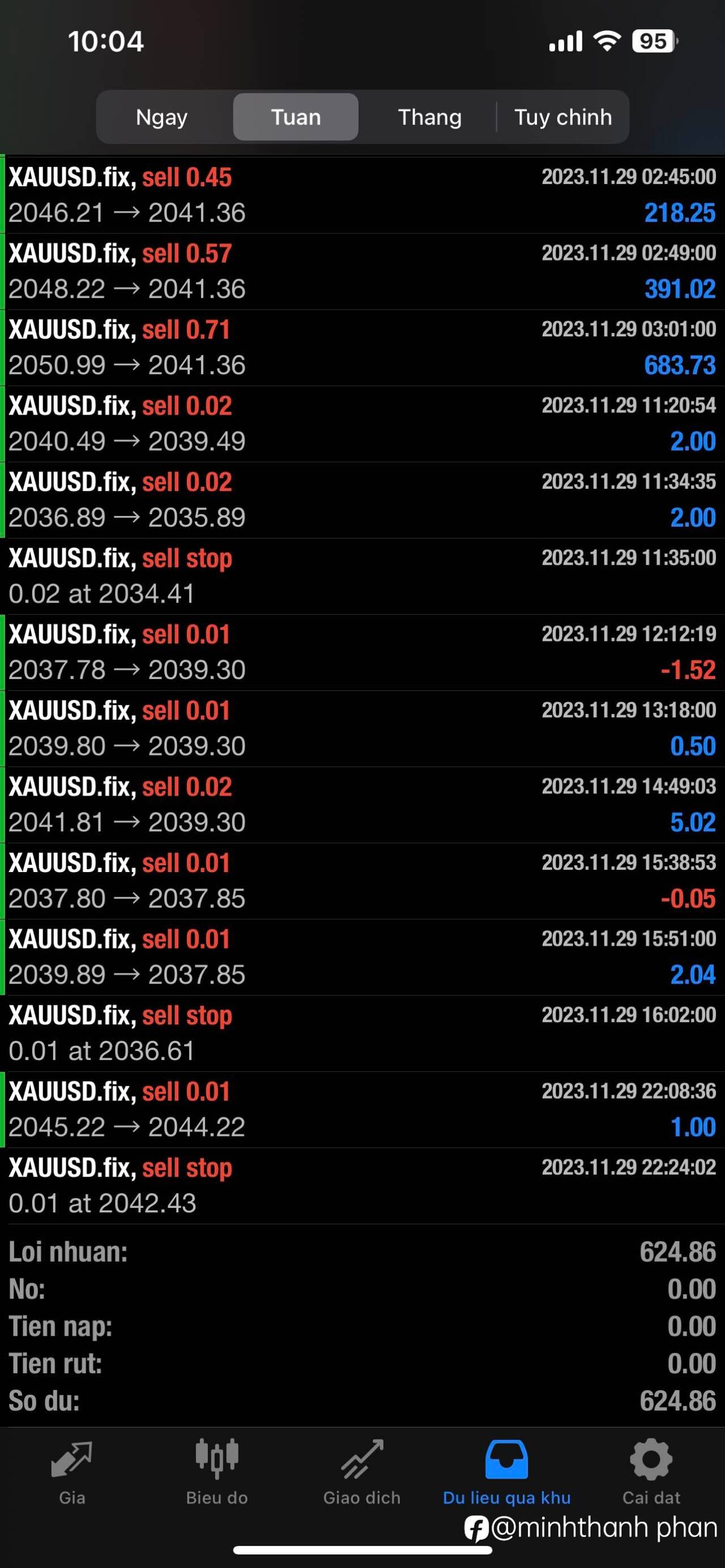725x1568 pixels.
Task: Open the sell stop order at 2034.41
Action: pyautogui.click(x=362, y=576)
